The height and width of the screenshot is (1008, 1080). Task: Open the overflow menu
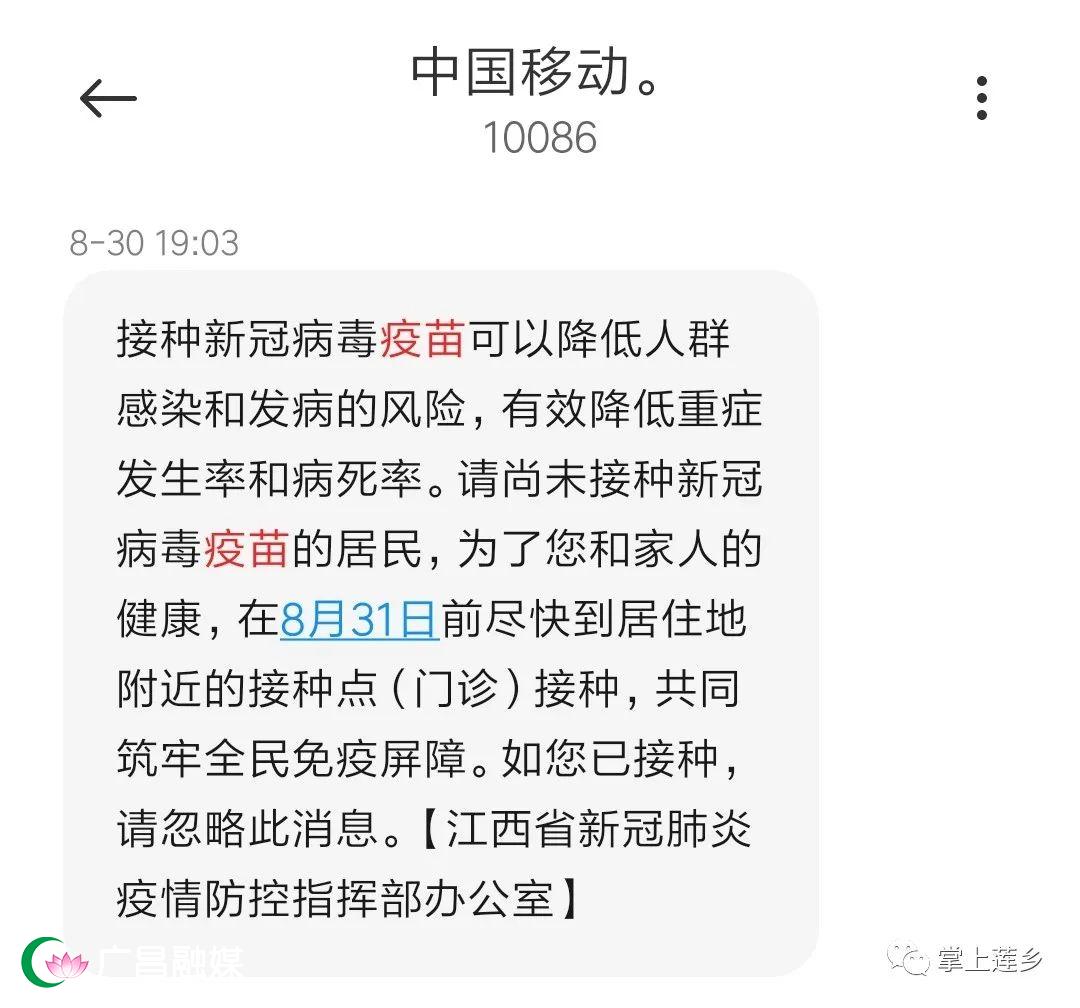(981, 98)
